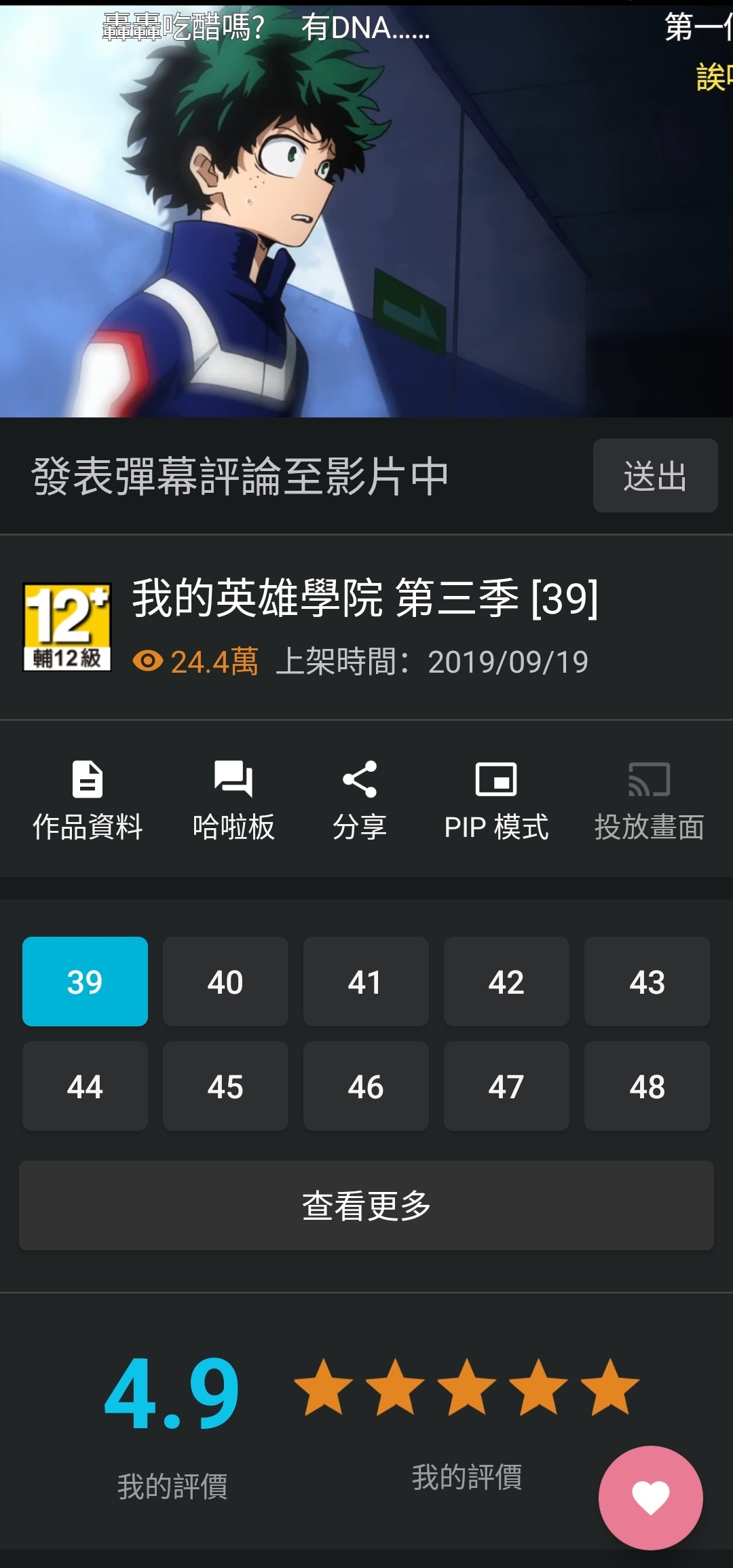Enable PIP 模式
Image resolution: width=733 pixels, height=1568 pixels.
coord(496,801)
